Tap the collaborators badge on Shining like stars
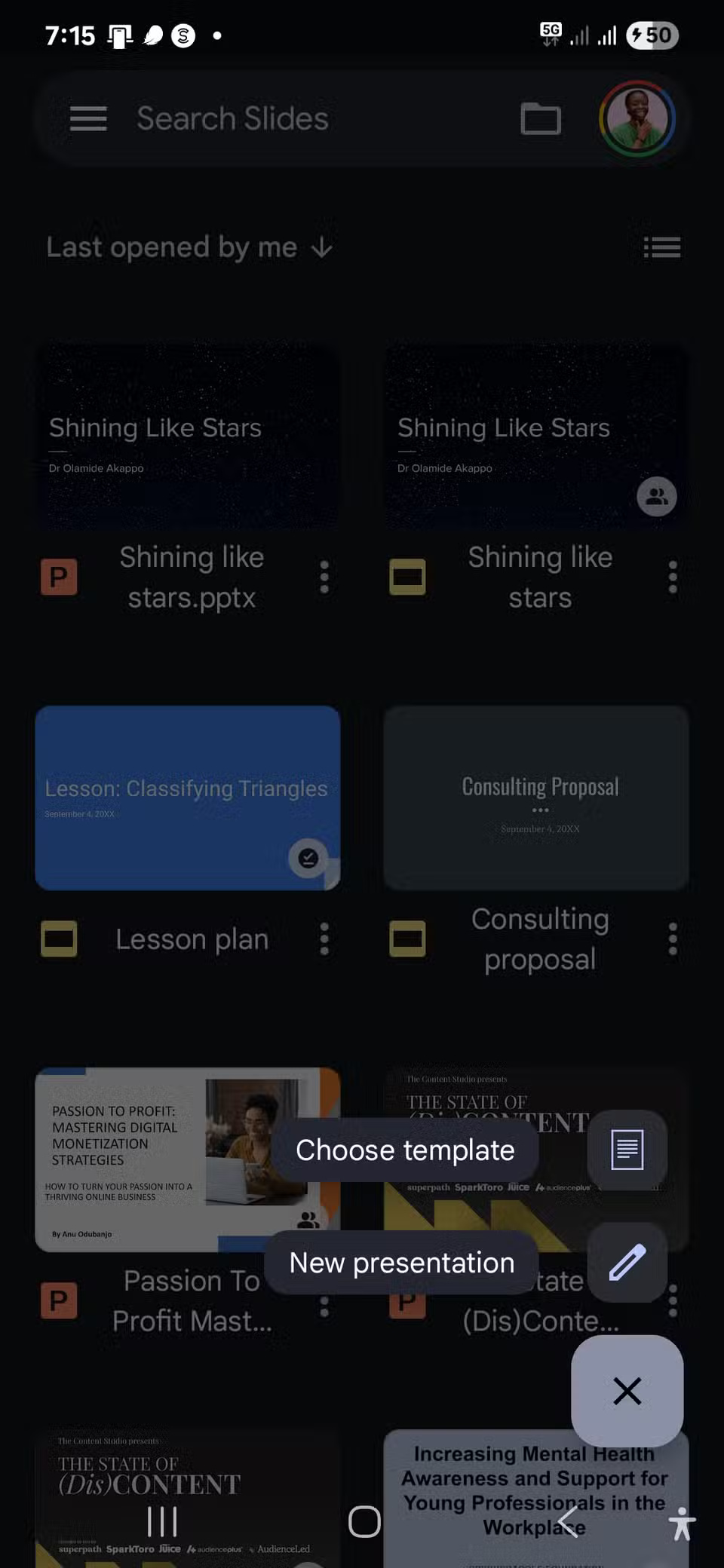The image size is (724, 1568). (x=656, y=496)
